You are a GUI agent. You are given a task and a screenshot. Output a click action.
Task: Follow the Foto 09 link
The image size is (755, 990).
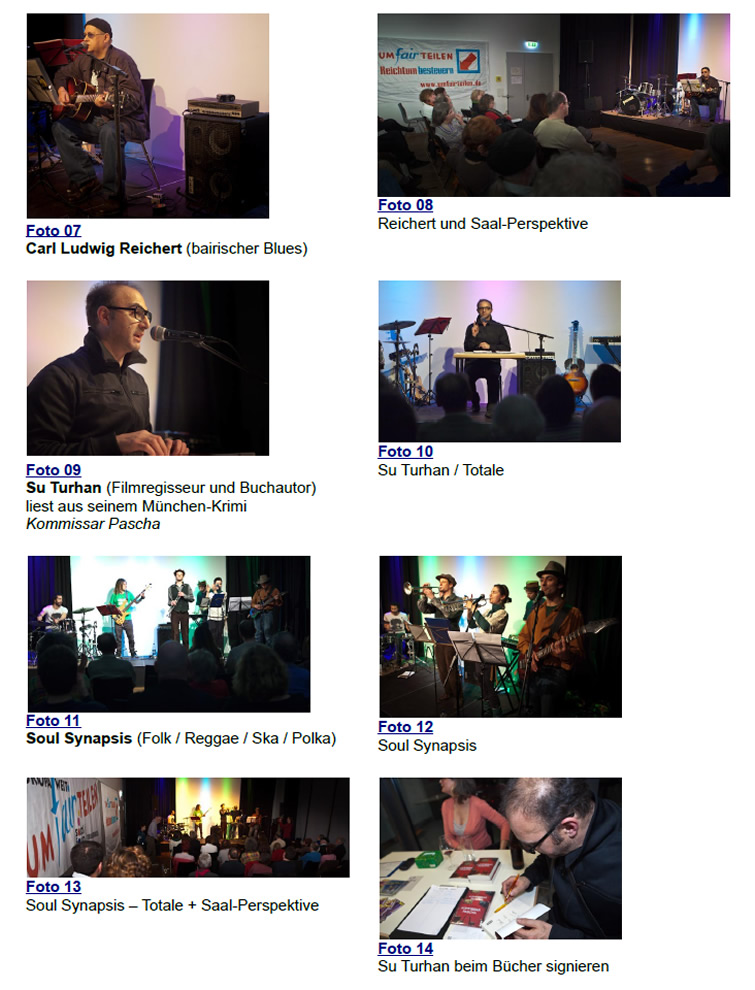coord(53,470)
